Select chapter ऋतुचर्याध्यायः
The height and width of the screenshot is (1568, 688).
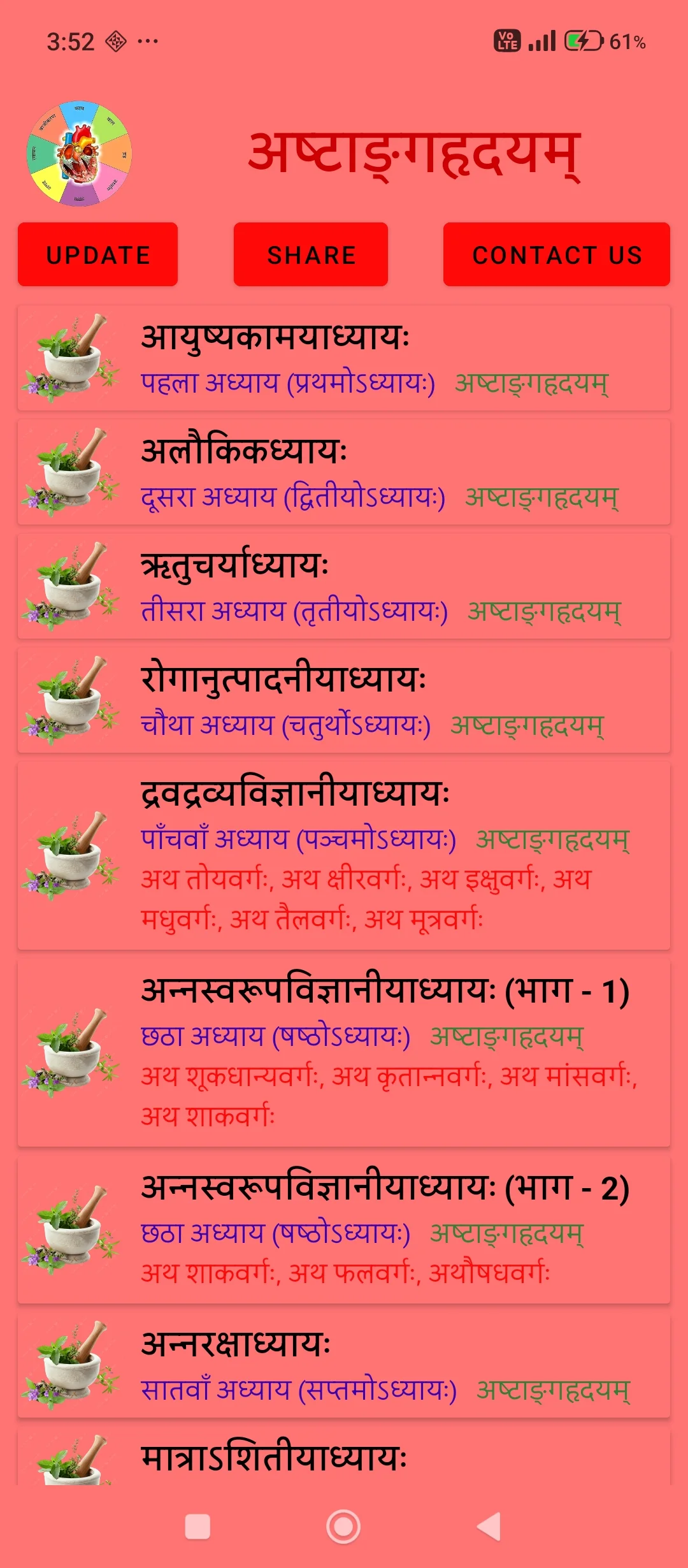[x=344, y=586]
